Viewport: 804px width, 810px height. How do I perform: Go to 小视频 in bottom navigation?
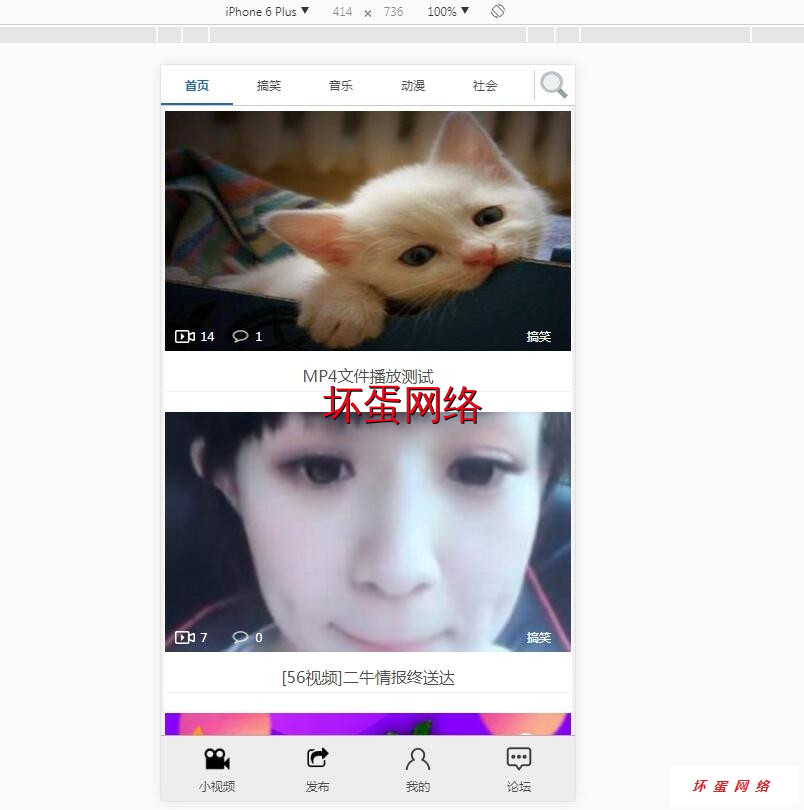click(x=217, y=770)
